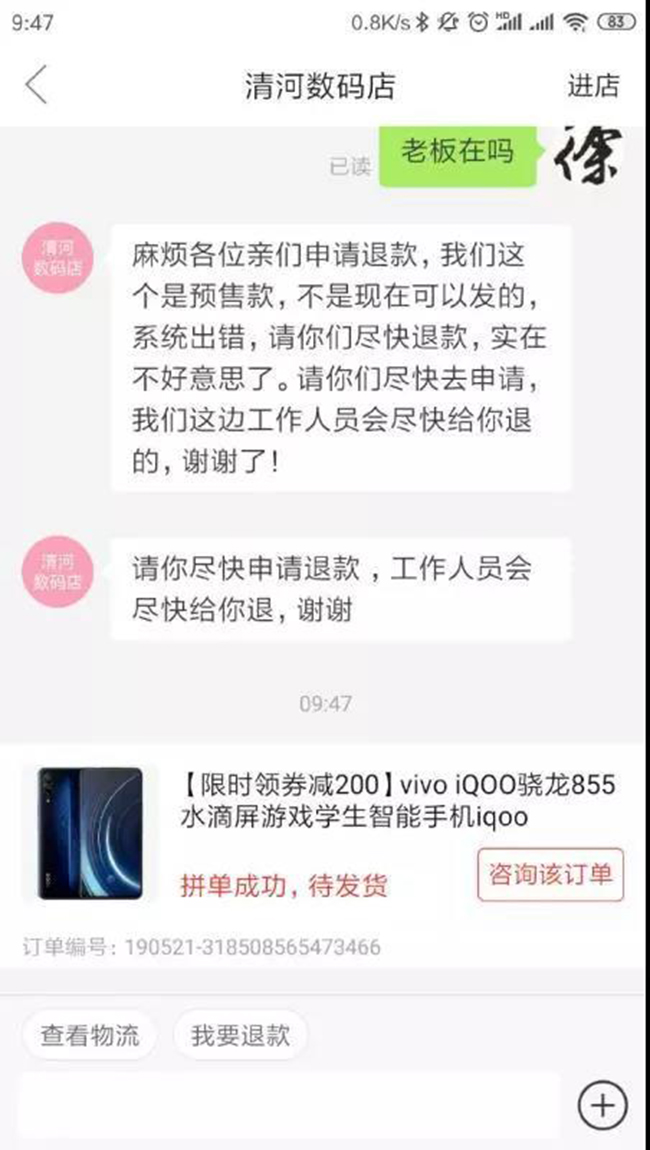
Task: Go back using the top-left arrow
Action: pos(36,86)
